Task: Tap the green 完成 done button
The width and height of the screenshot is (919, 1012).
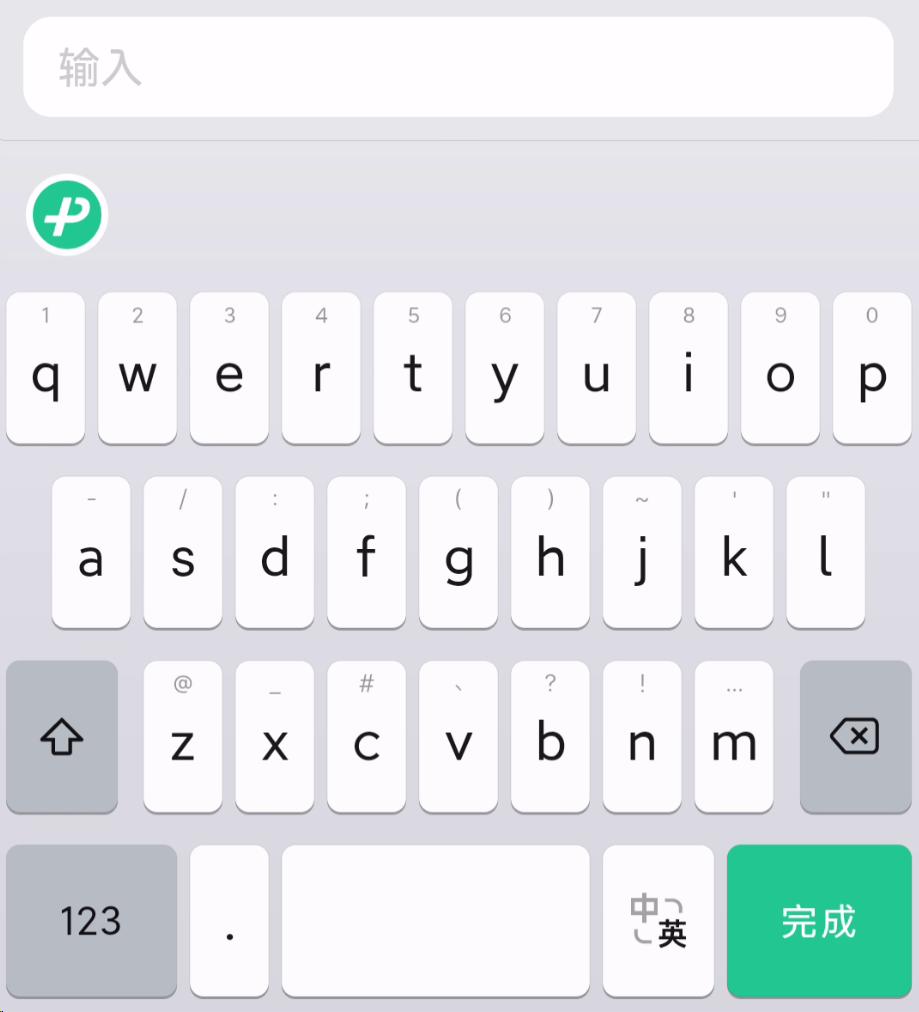Action: [x=819, y=920]
